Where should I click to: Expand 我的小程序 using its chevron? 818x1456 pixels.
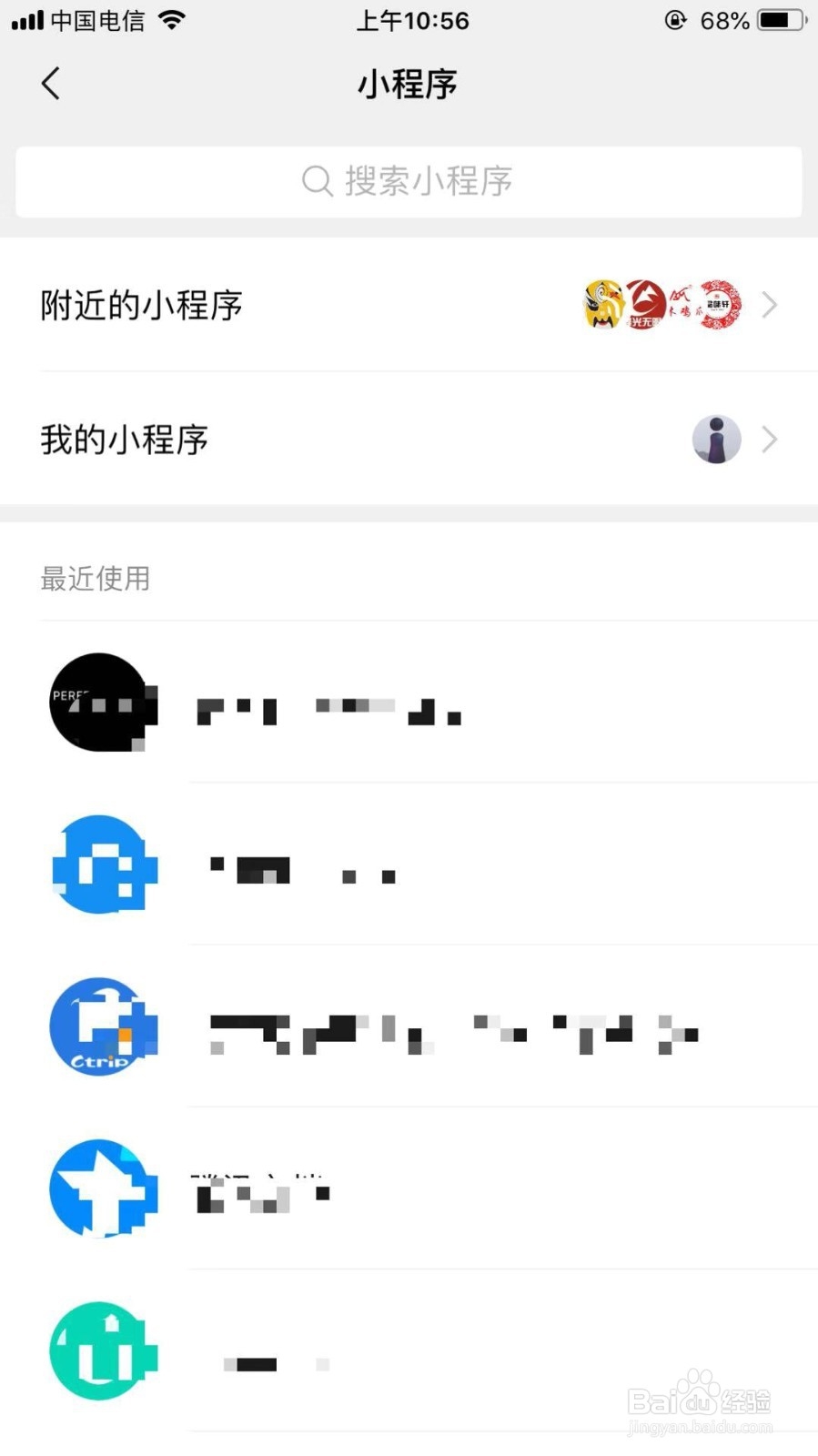pyautogui.click(x=769, y=440)
